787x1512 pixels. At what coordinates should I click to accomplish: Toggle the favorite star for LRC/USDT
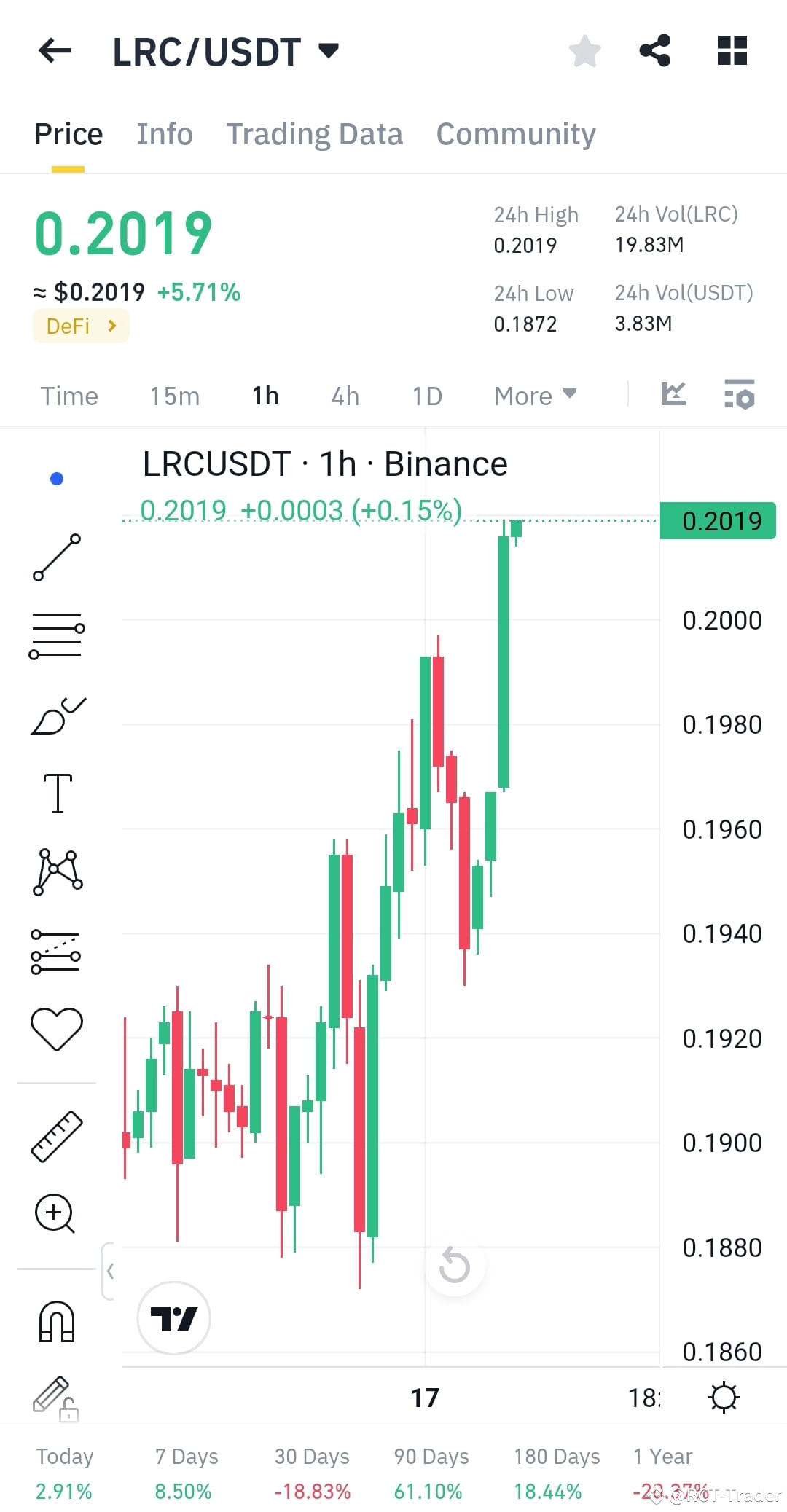click(584, 50)
